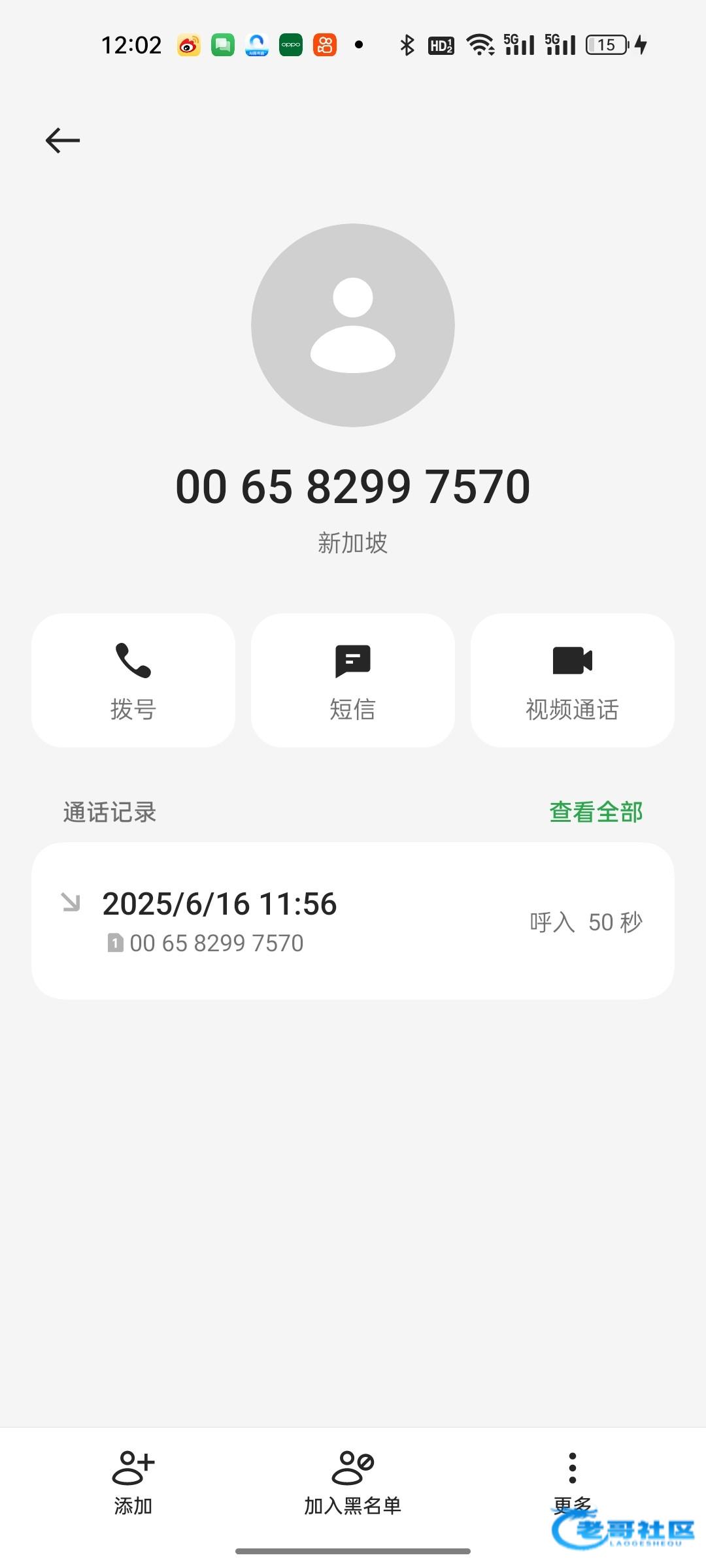The width and height of the screenshot is (706, 1568).
Task: Open 查看全部 call records
Action: tap(596, 812)
